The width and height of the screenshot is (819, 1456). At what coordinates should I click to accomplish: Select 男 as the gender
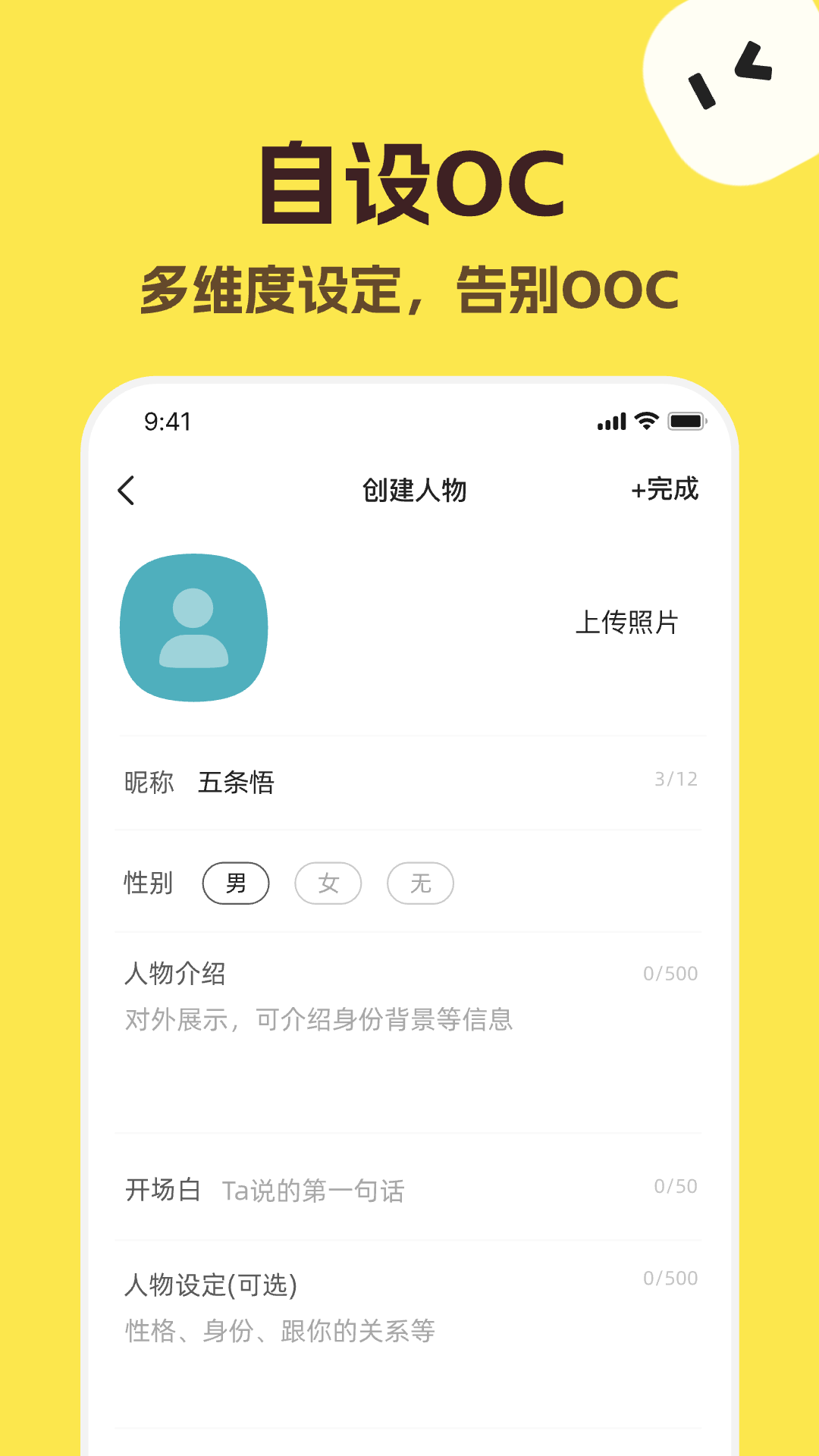click(236, 883)
